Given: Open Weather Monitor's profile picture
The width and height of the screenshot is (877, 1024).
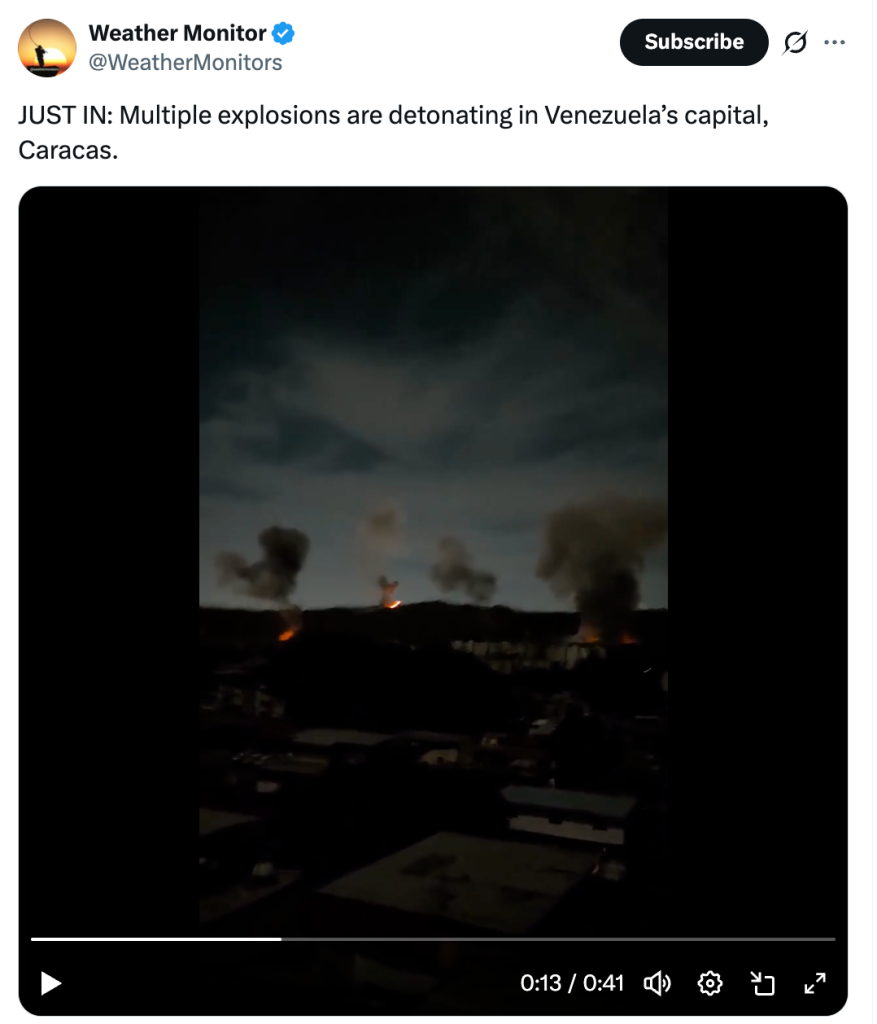Looking at the screenshot, I should pos(47,47).
